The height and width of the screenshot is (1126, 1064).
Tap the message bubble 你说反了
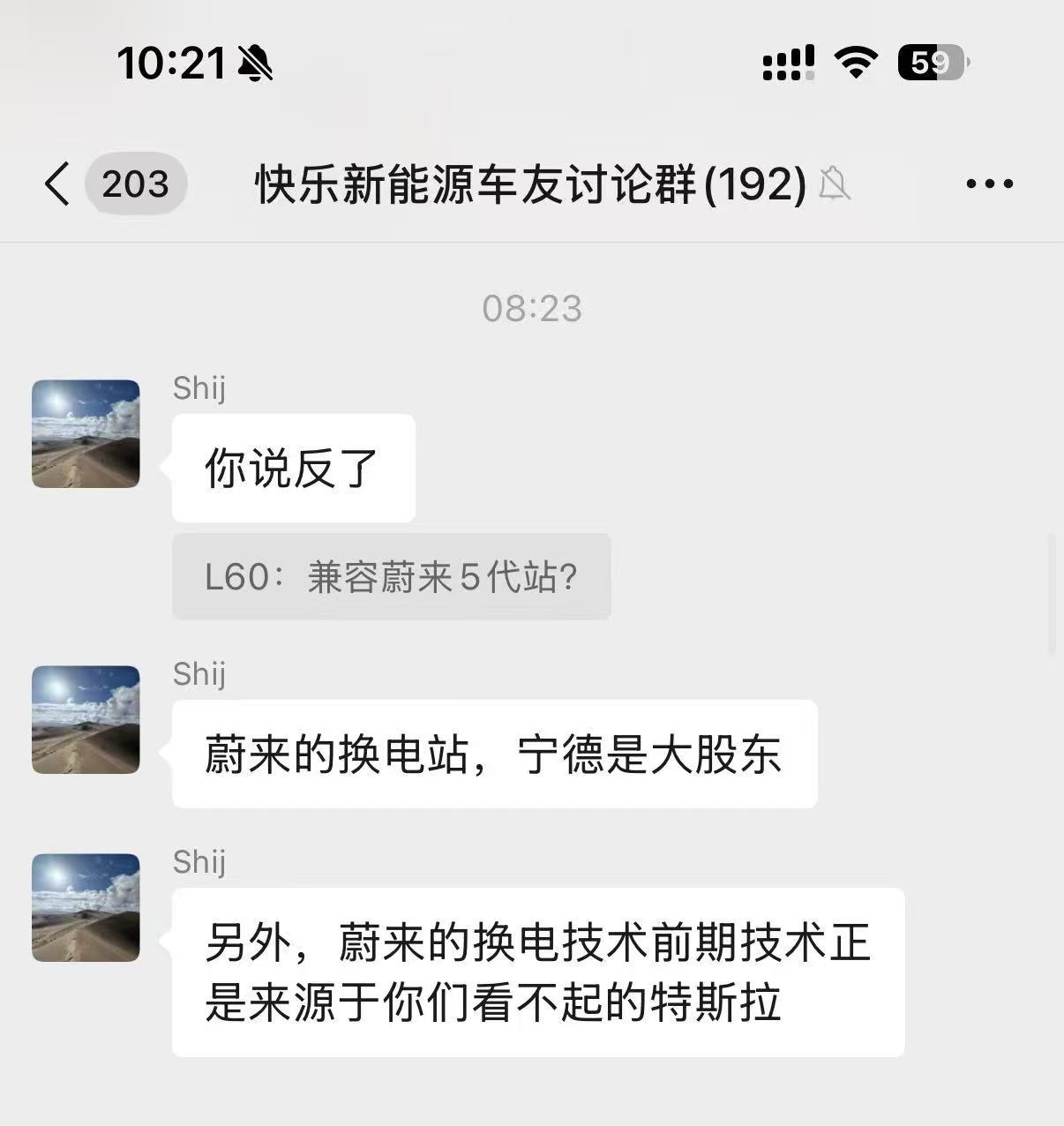pos(293,468)
